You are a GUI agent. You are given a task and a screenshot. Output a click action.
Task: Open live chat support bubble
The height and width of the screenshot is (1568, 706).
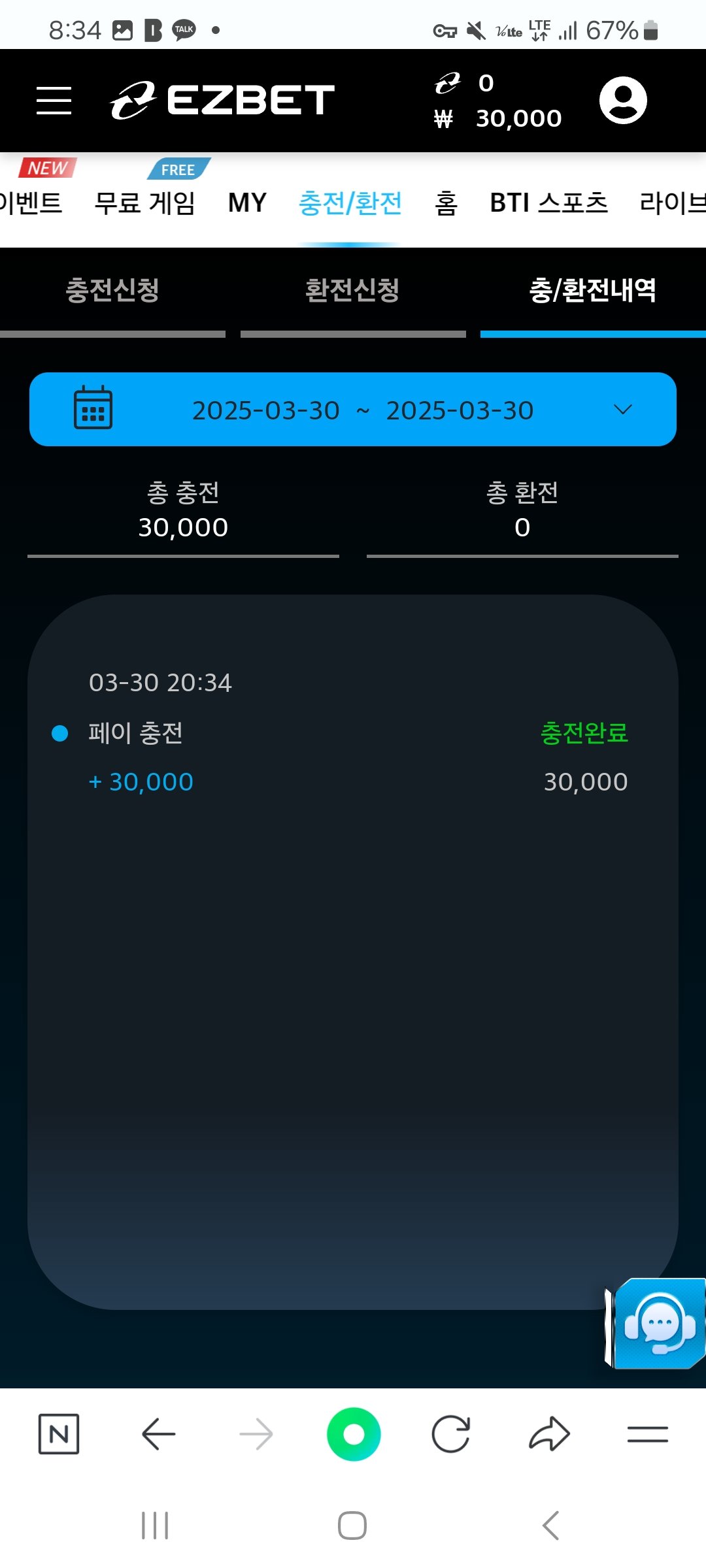[659, 1324]
